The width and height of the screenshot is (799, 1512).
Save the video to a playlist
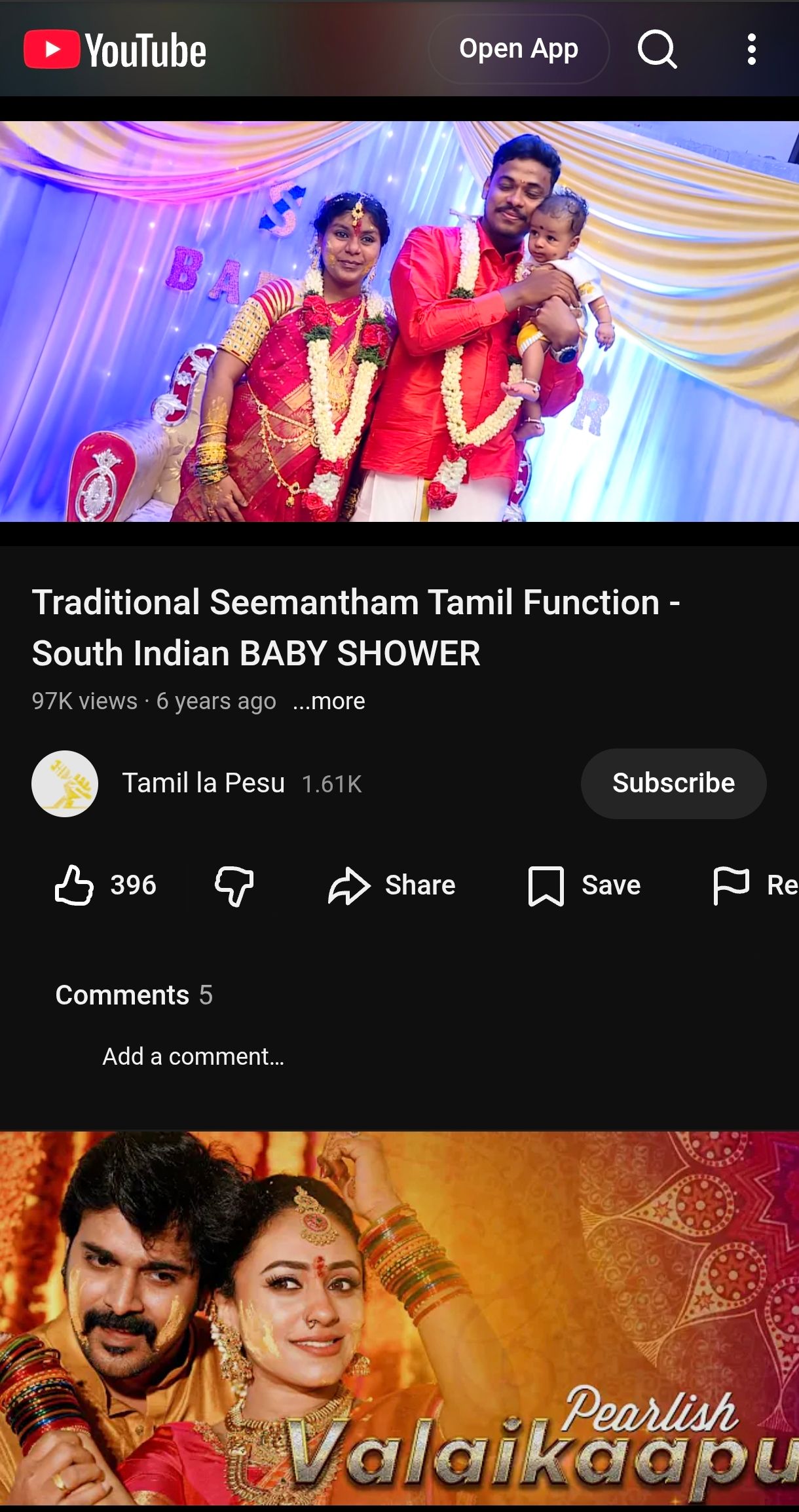584,885
